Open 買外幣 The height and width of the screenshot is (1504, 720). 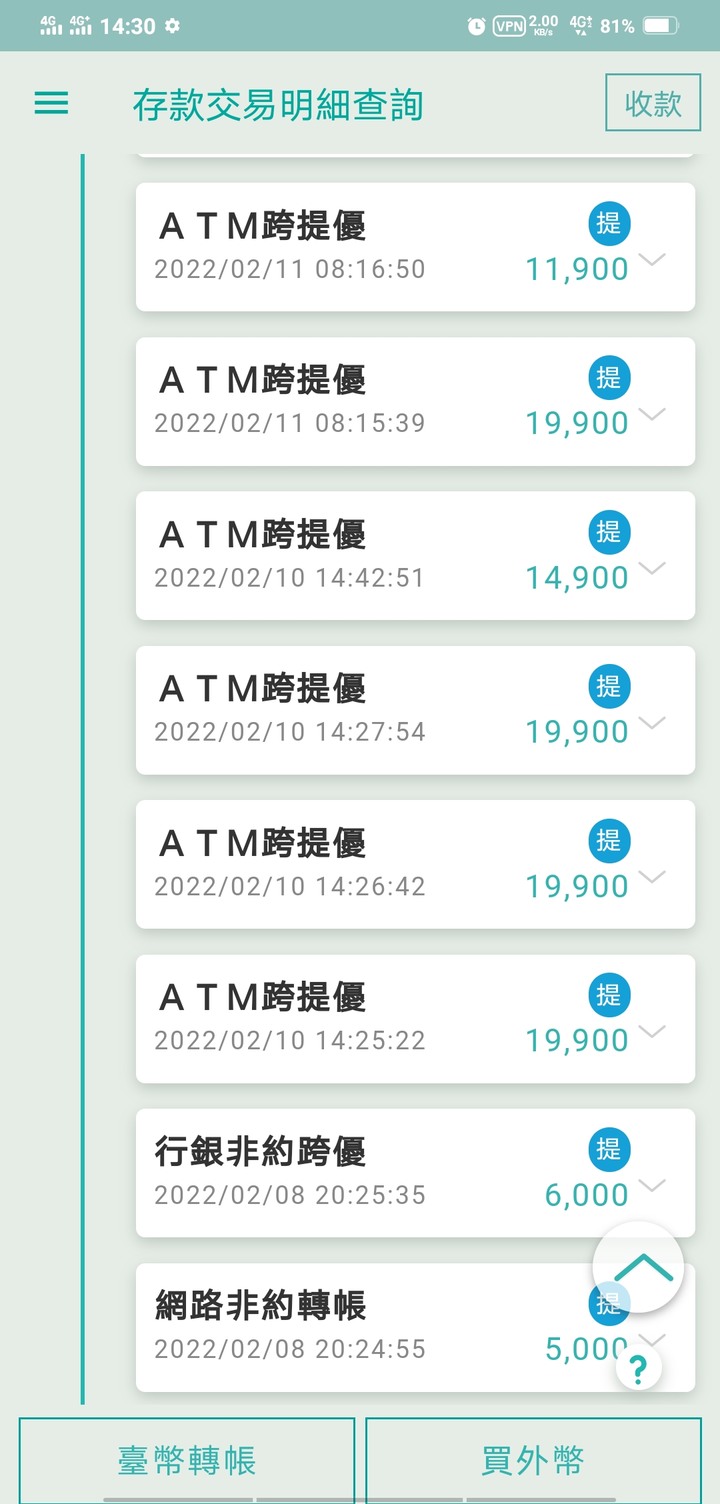tap(533, 1461)
